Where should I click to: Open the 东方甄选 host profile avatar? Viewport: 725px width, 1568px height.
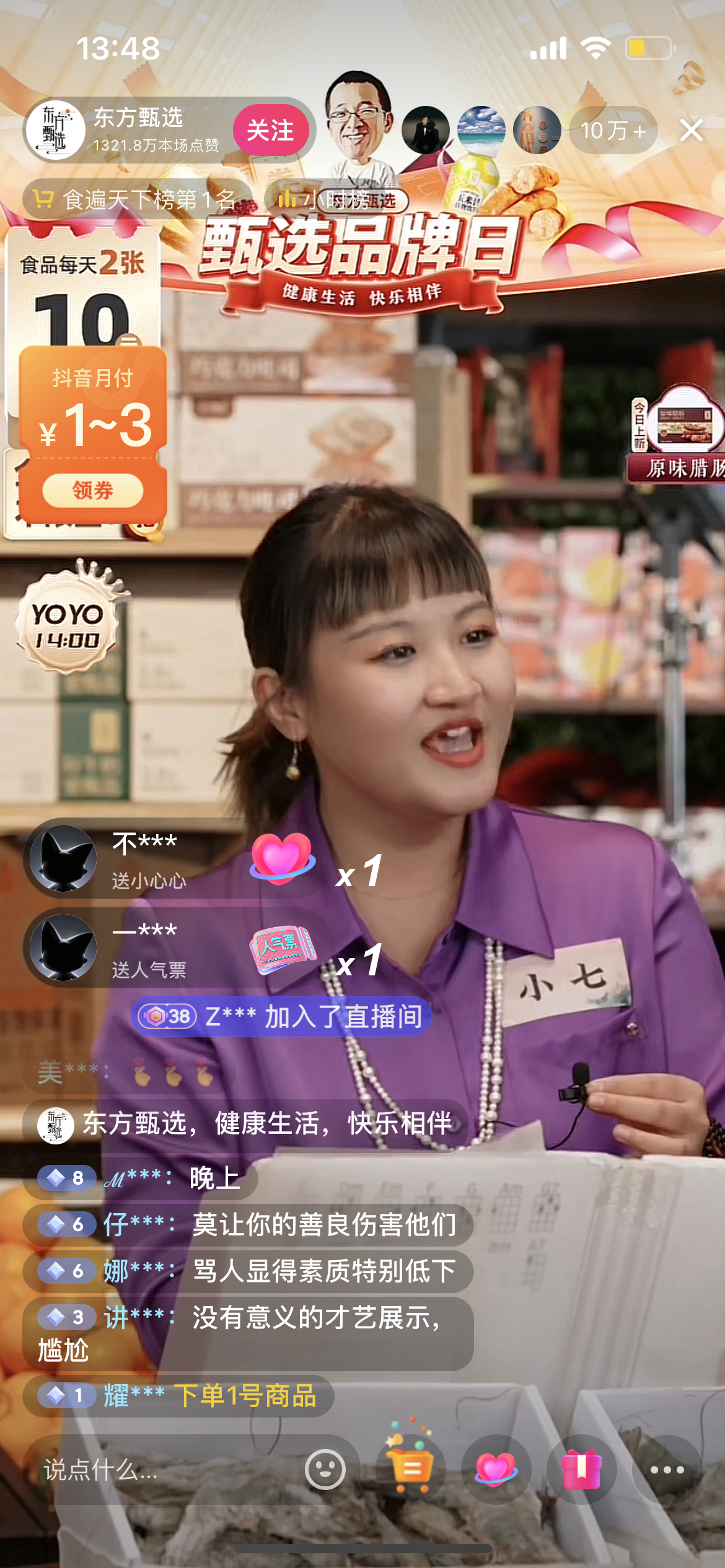tap(55, 131)
